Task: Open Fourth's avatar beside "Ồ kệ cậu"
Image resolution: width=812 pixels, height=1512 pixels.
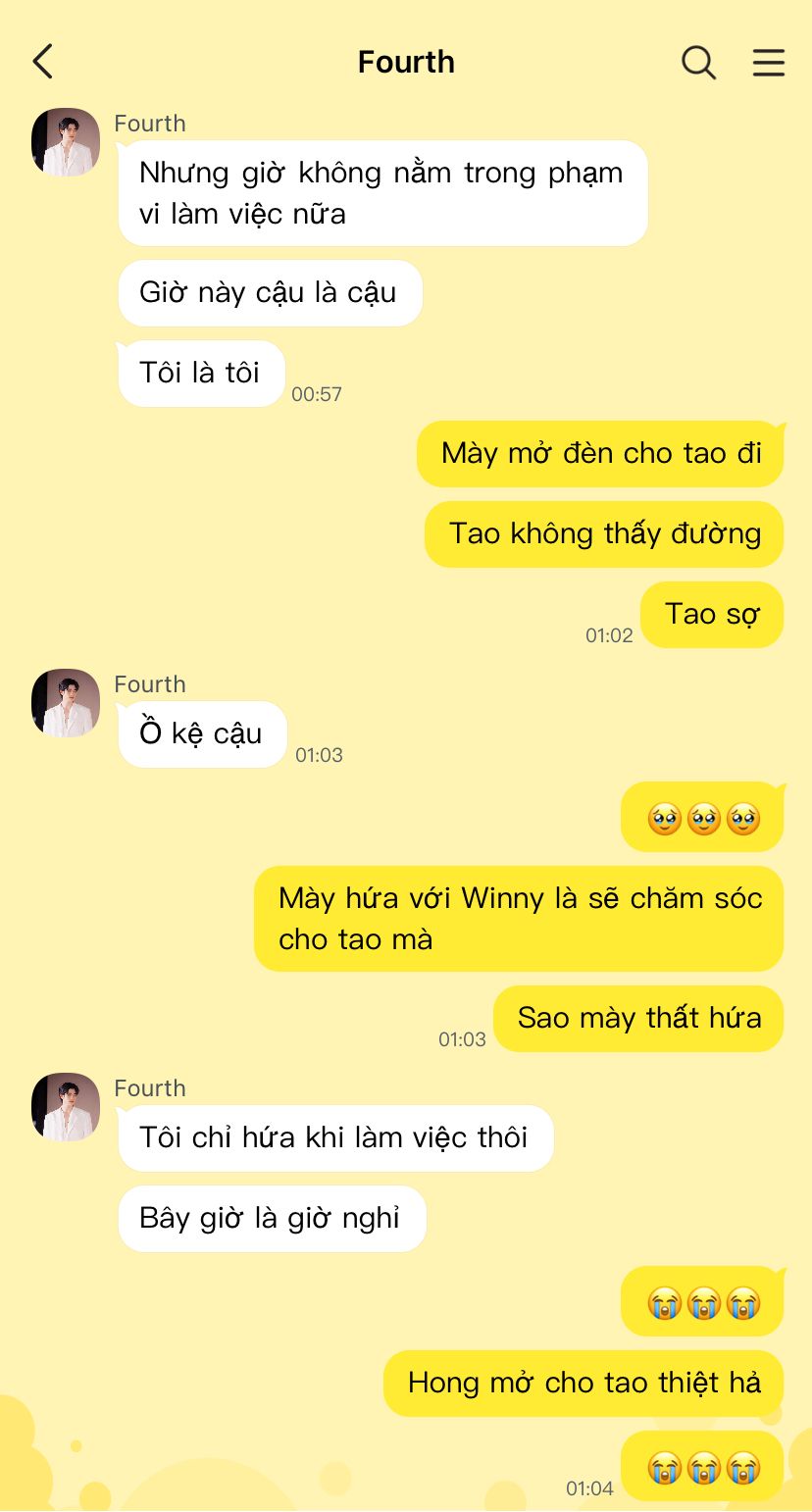Action: pos(66,703)
